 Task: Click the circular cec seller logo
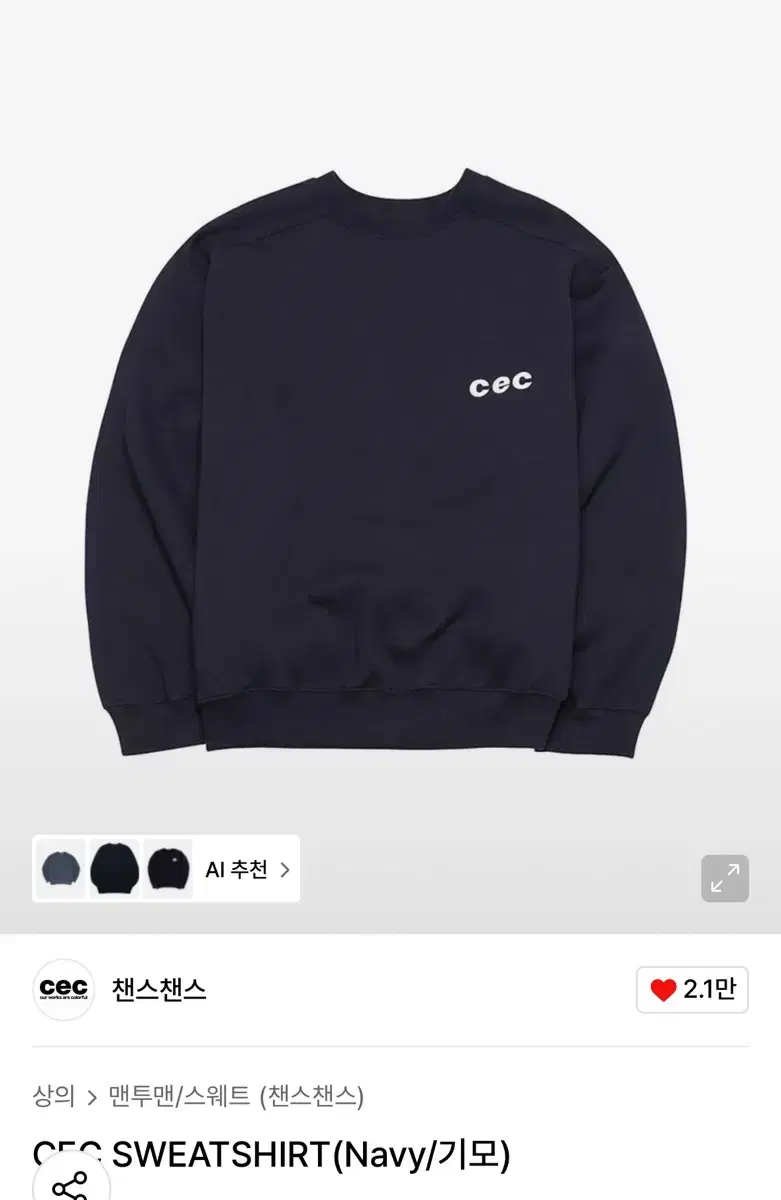(x=63, y=988)
